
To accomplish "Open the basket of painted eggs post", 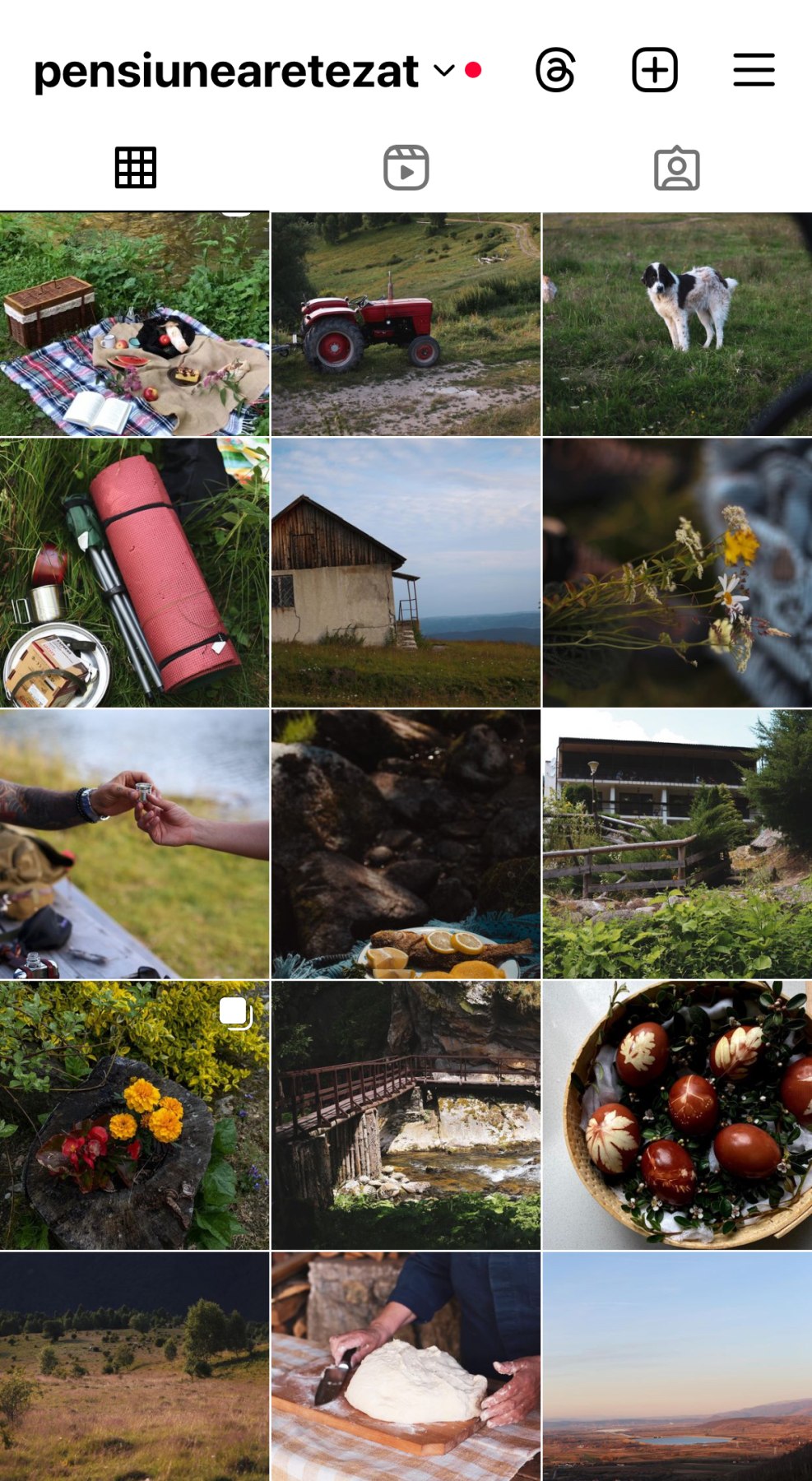I will point(677,1115).
